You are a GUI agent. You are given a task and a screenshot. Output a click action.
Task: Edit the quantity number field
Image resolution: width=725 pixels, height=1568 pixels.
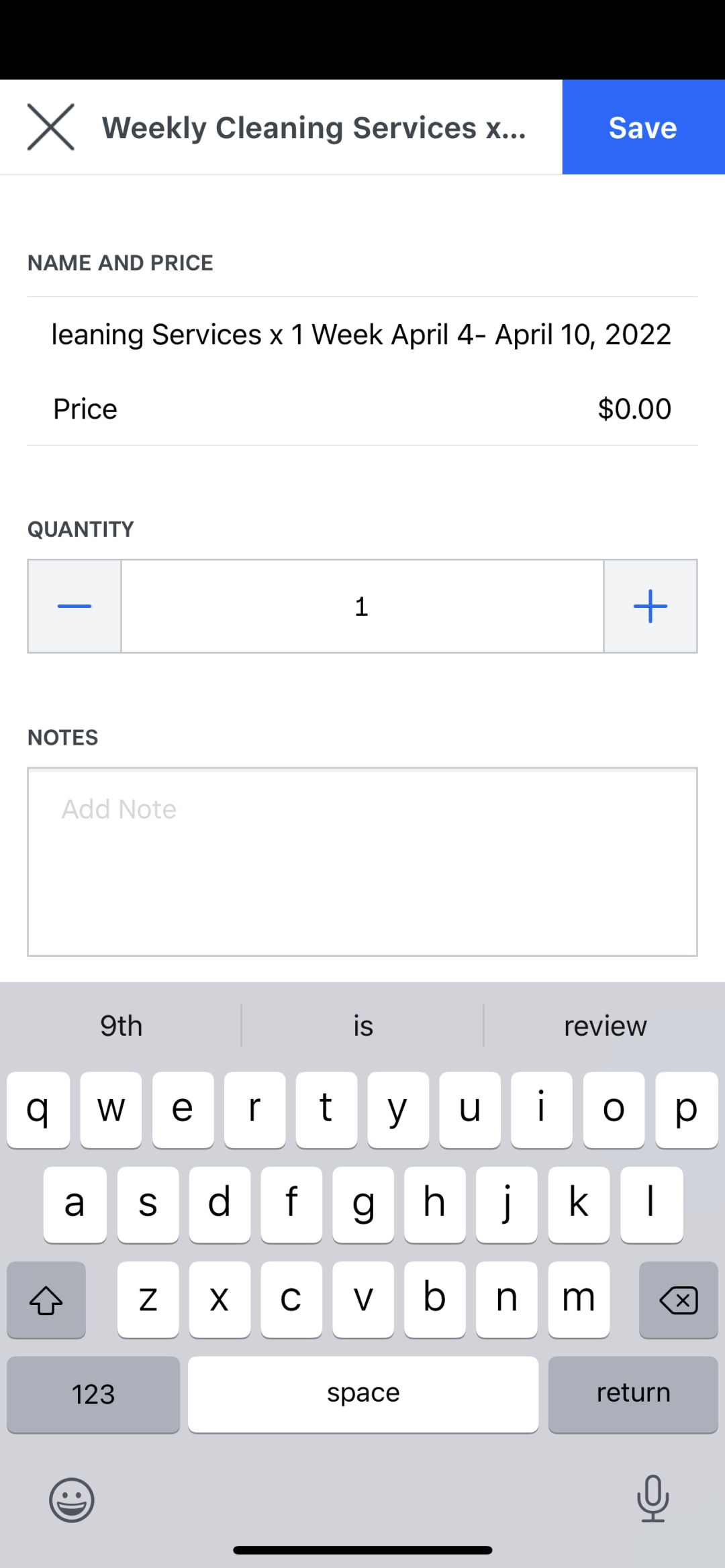point(362,606)
